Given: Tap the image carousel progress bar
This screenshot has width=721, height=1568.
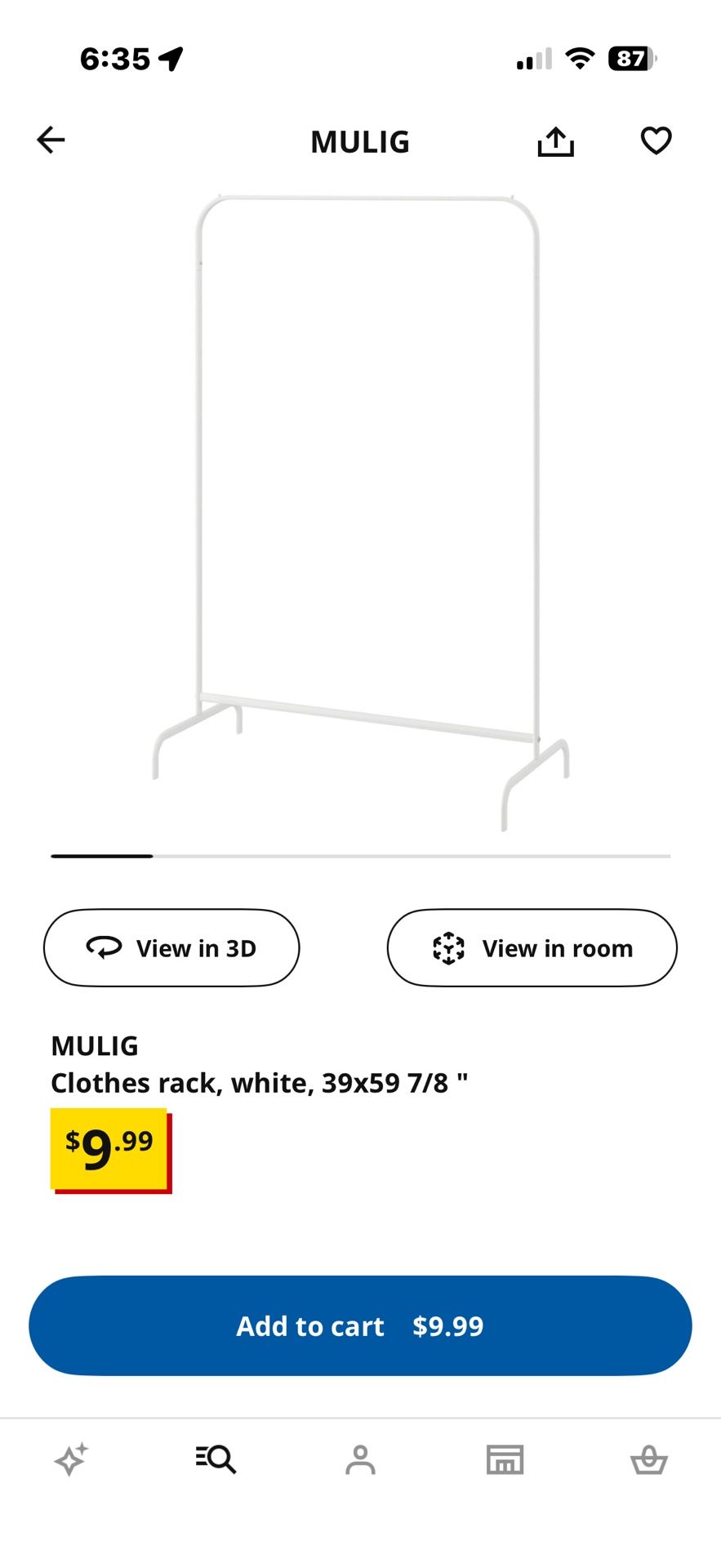Looking at the screenshot, I should [x=360, y=856].
